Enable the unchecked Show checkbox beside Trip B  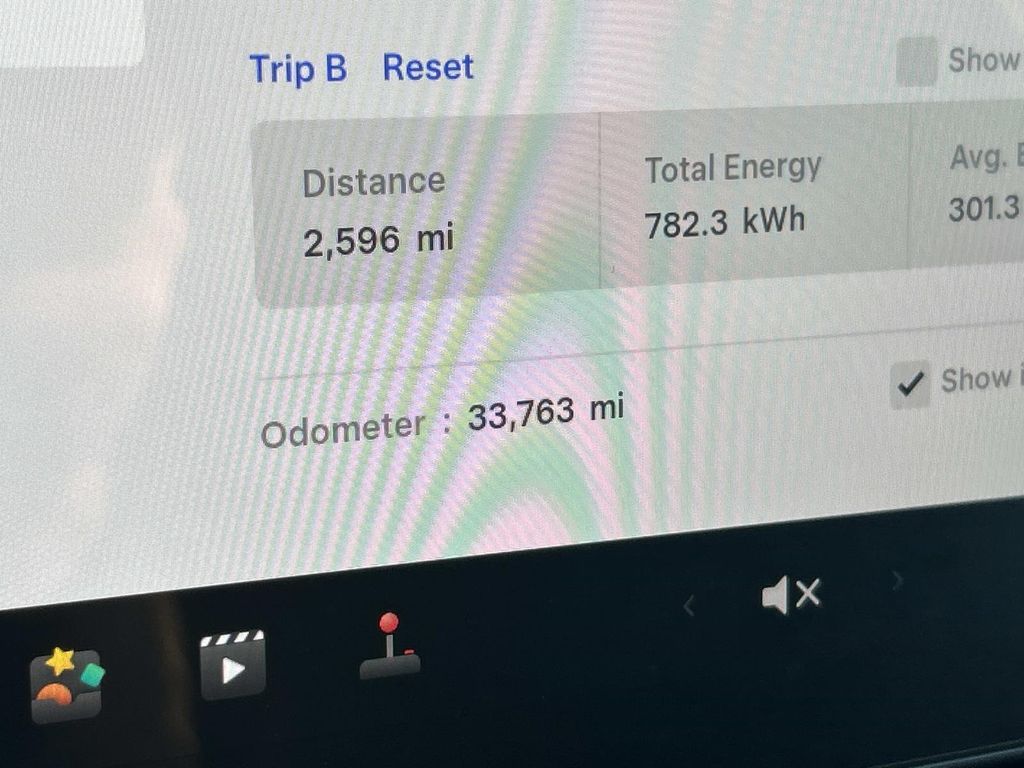pos(916,62)
